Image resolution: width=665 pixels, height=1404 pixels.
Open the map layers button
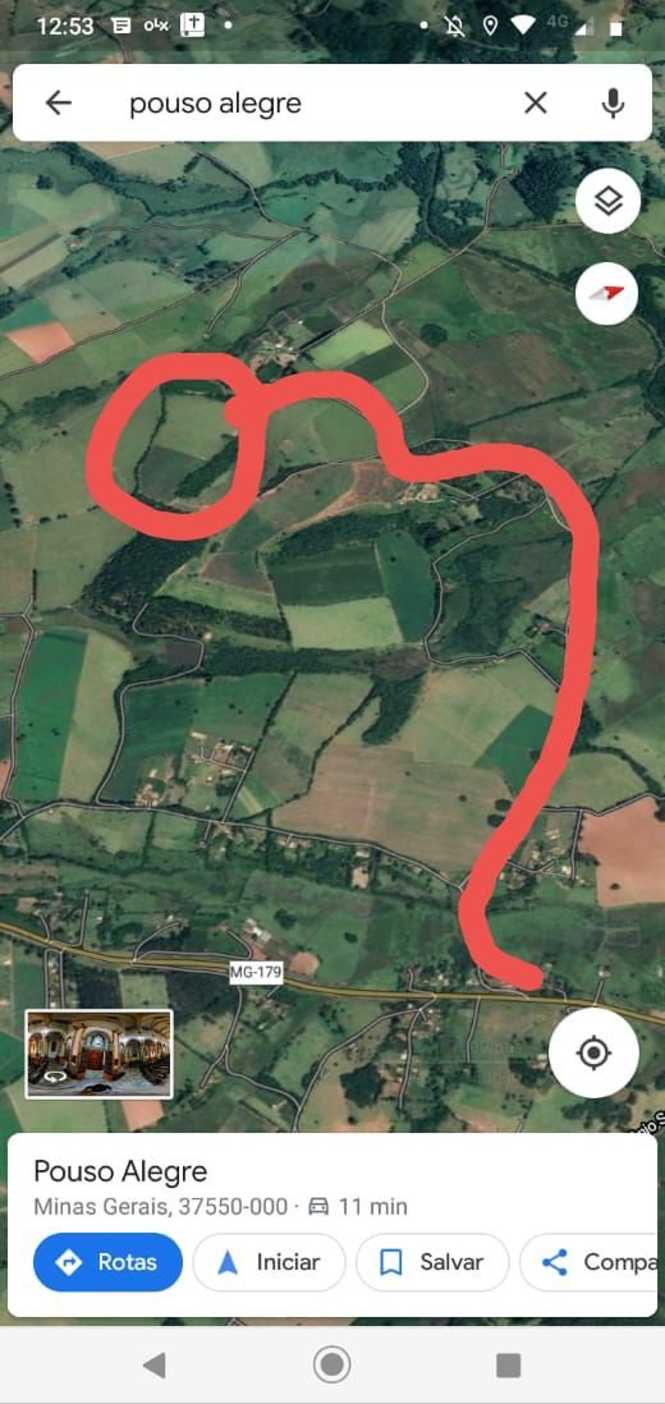click(608, 201)
